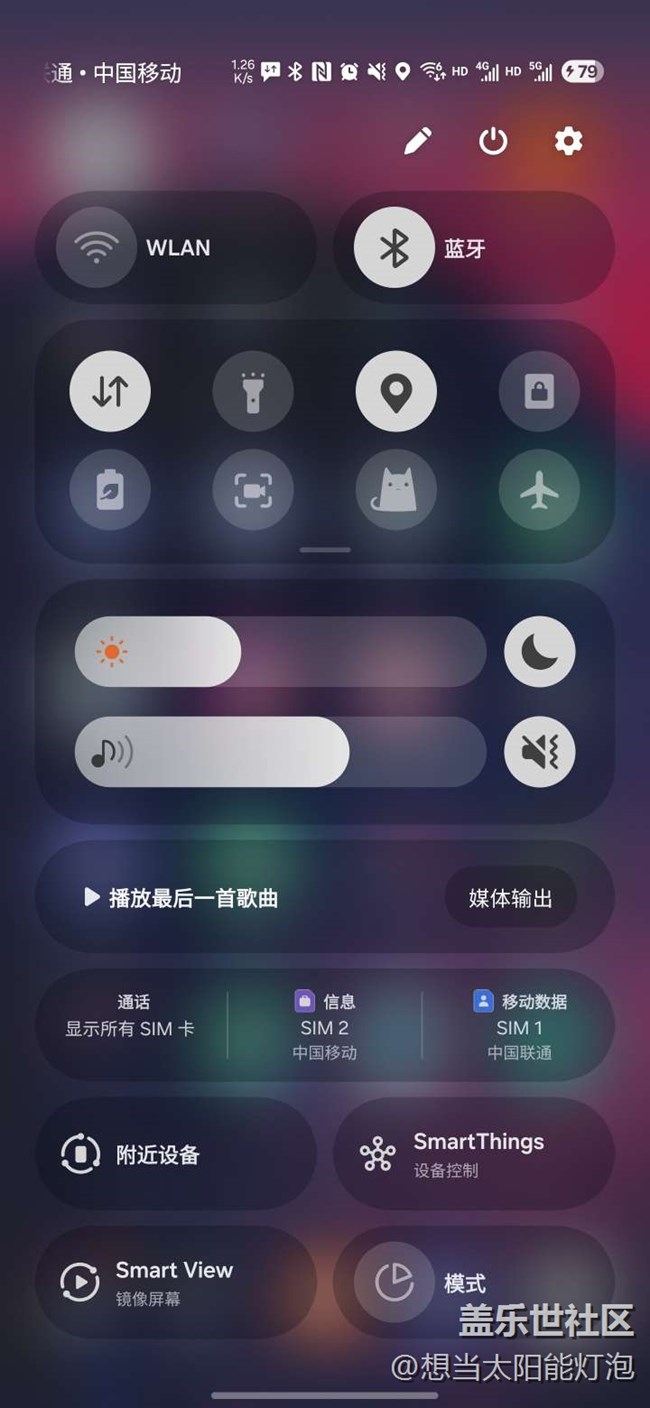Toggle the lock tile
The image size is (650, 1408).
point(539,392)
